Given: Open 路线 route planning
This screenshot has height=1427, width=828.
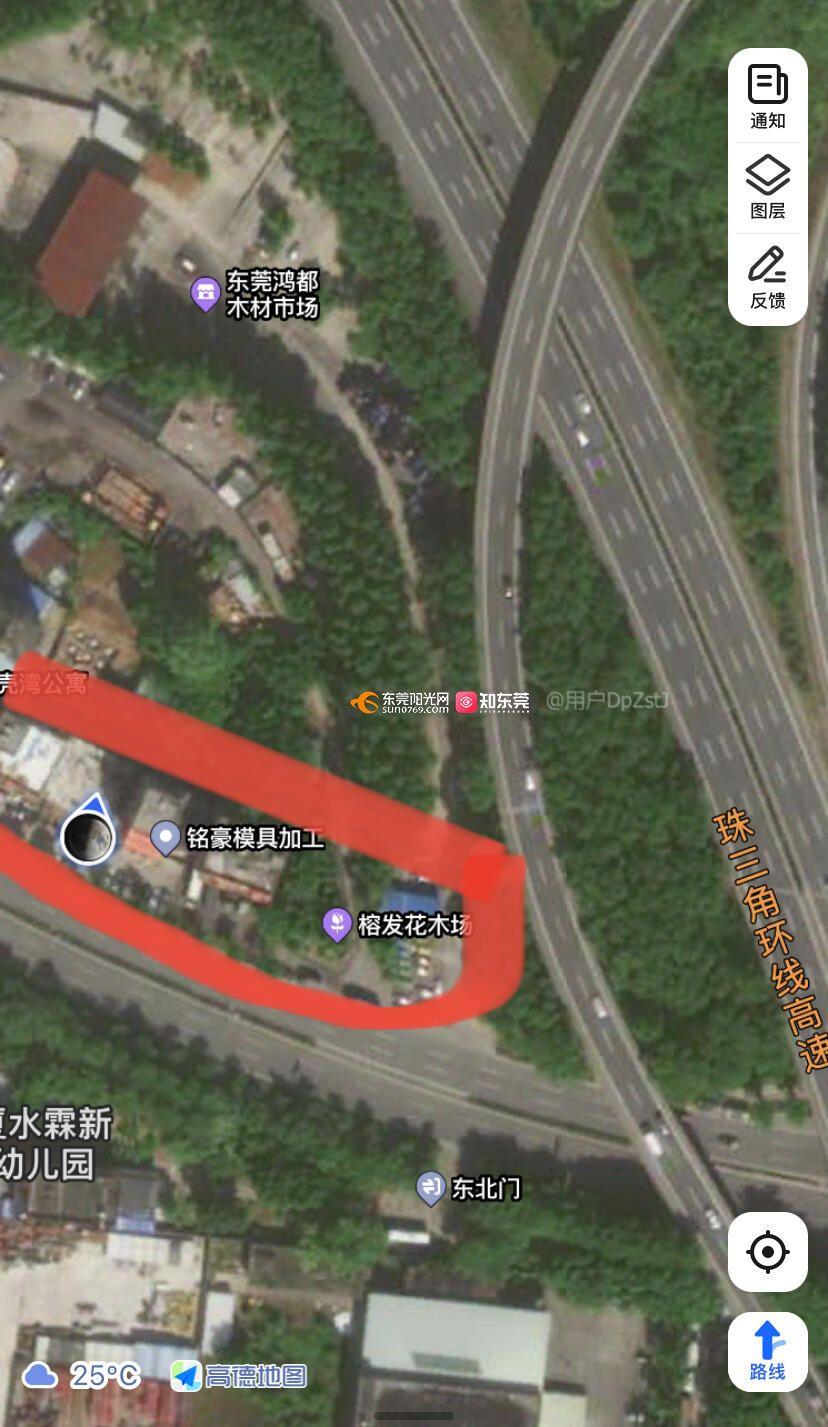Looking at the screenshot, I should [x=767, y=1351].
